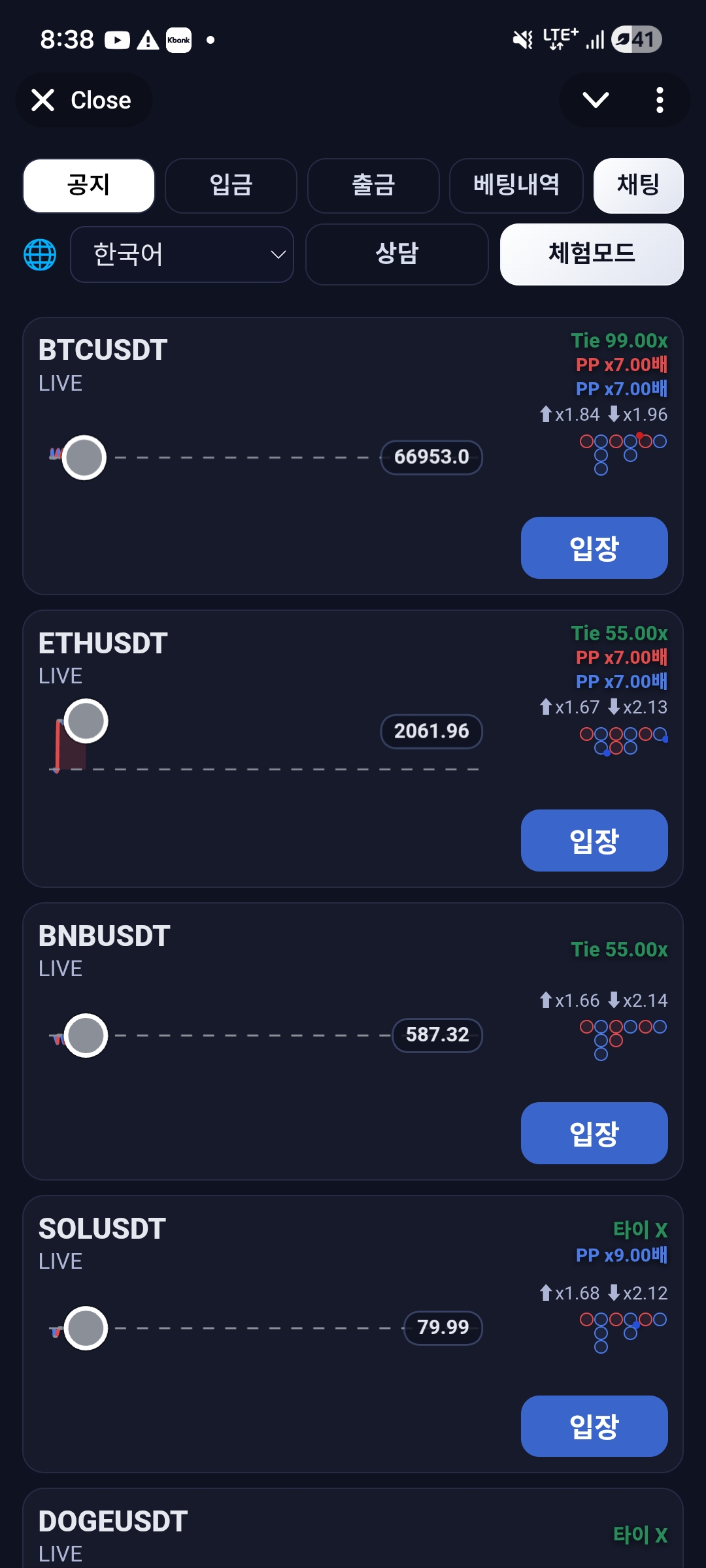Open 상담 customer support
Screen dimensions: 706x1568
tap(397, 254)
